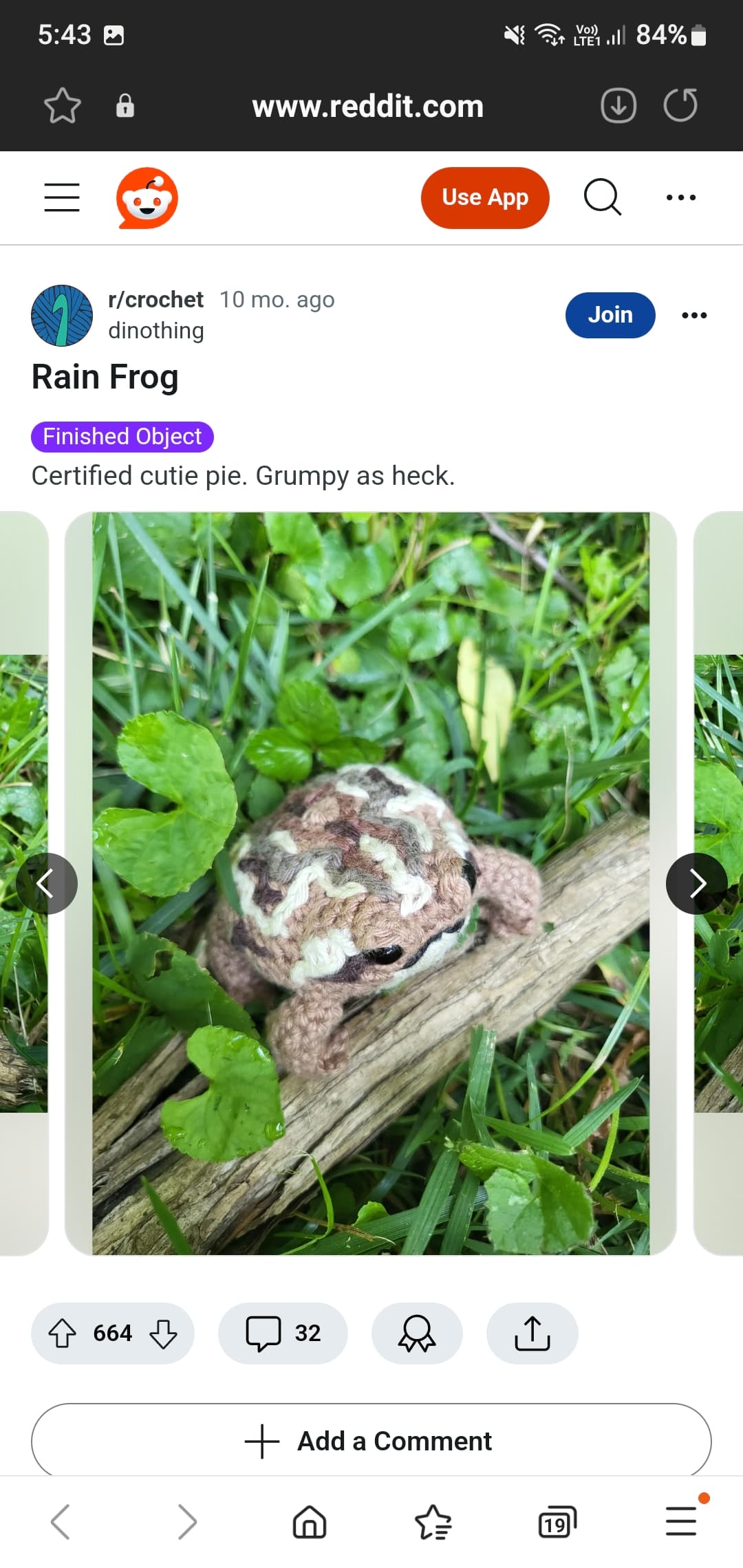Tap Add a Comment
The width and height of the screenshot is (743, 1568).
pyautogui.click(x=371, y=1440)
